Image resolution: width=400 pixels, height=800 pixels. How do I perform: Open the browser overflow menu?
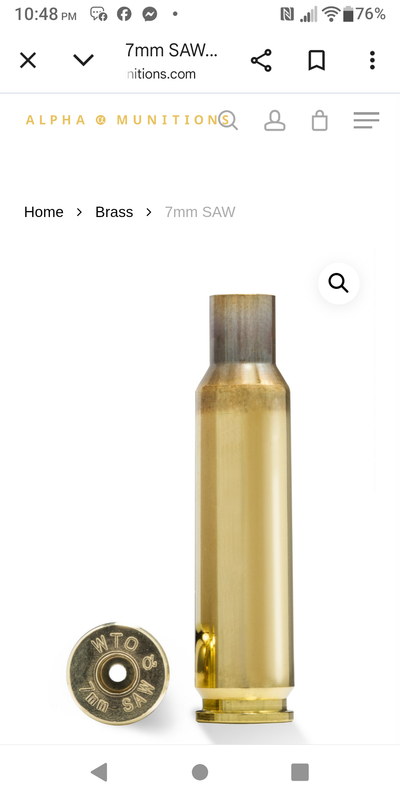click(x=372, y=60)
